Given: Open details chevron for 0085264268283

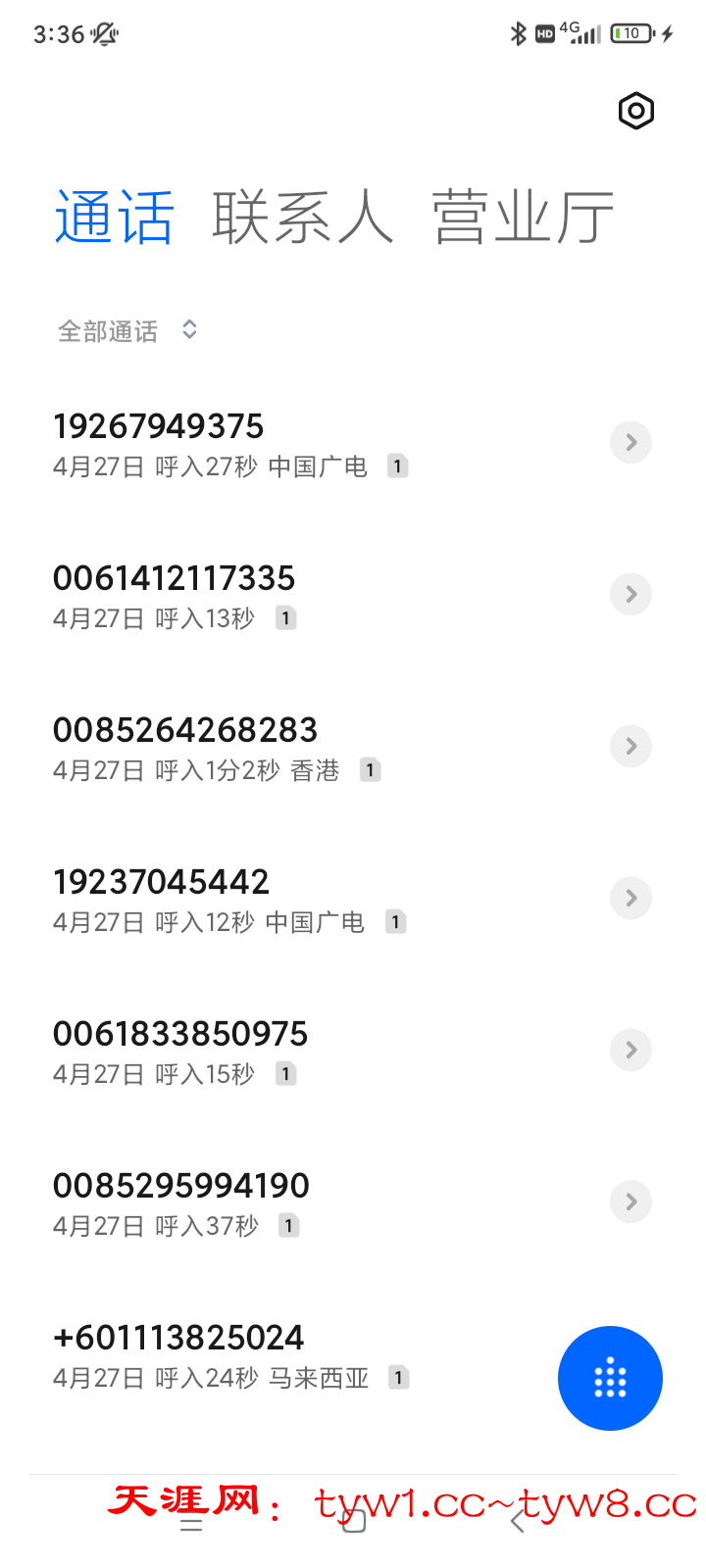Looking at the screenshot, I should (630, 746).
